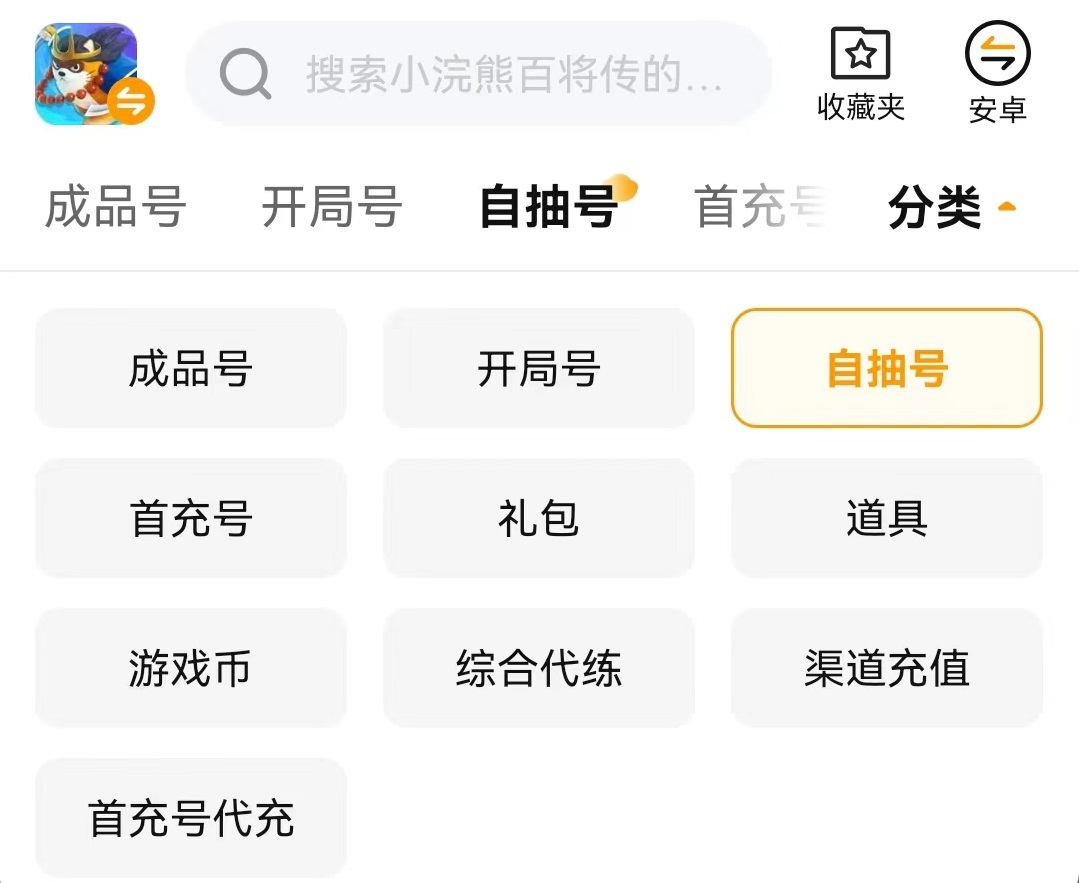Switch to the 开局号 top tab

pos(332,207)
